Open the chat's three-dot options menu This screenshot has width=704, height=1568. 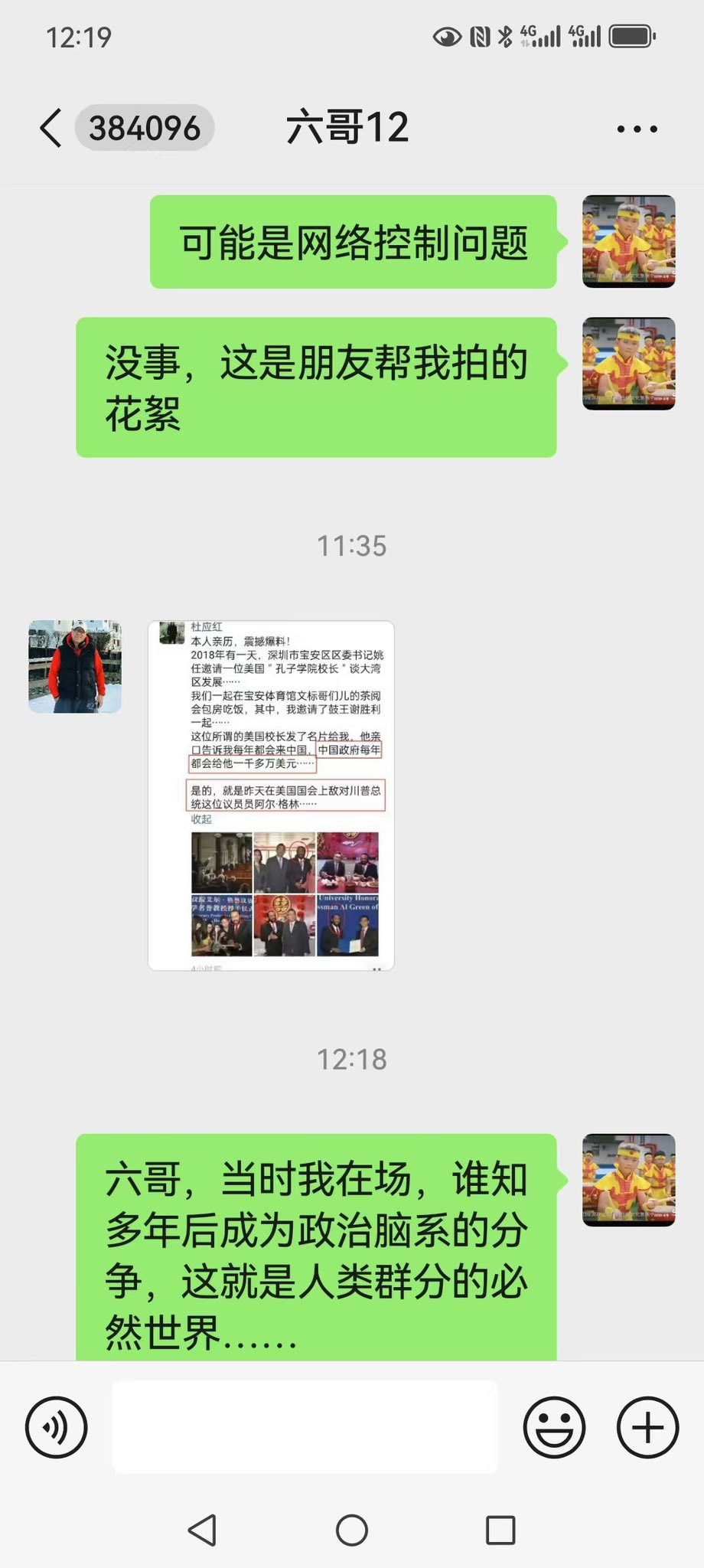point(637,129)
